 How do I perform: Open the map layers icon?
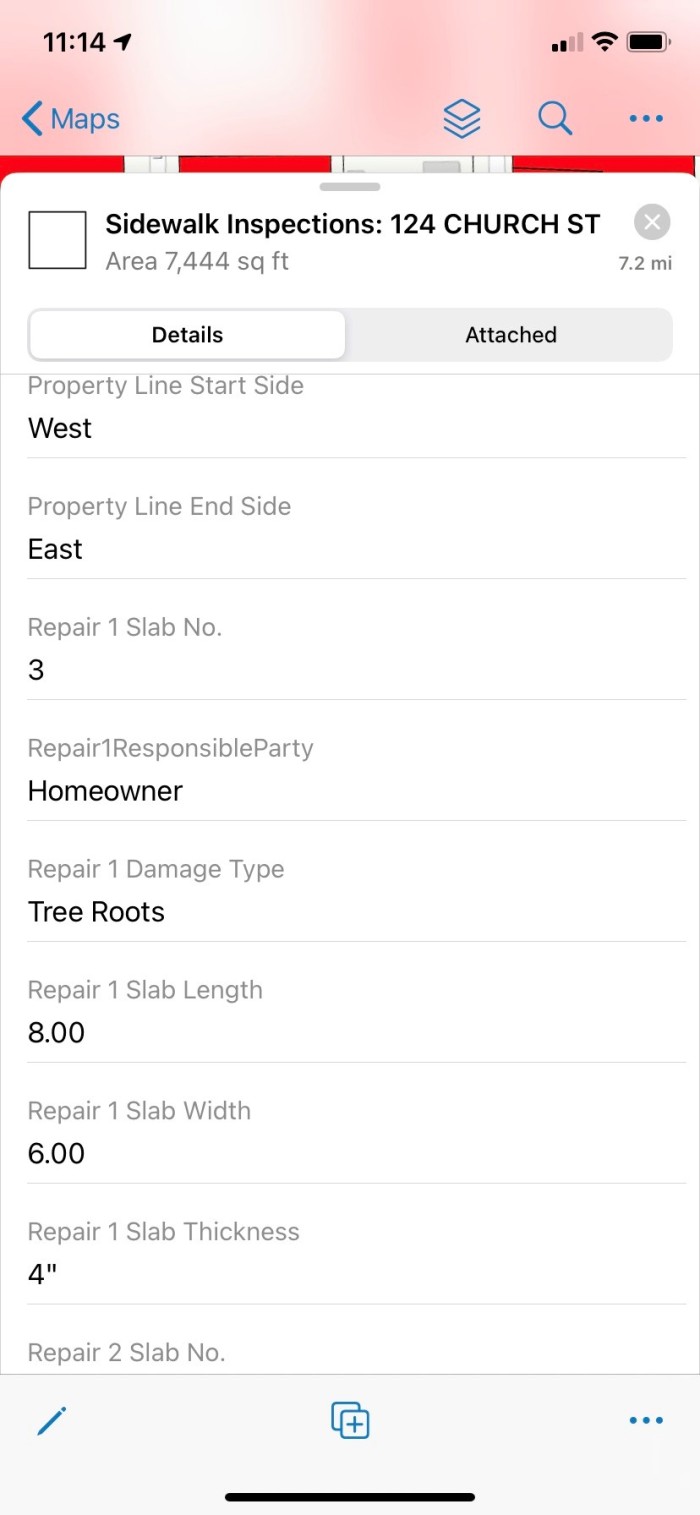point(462,119)
